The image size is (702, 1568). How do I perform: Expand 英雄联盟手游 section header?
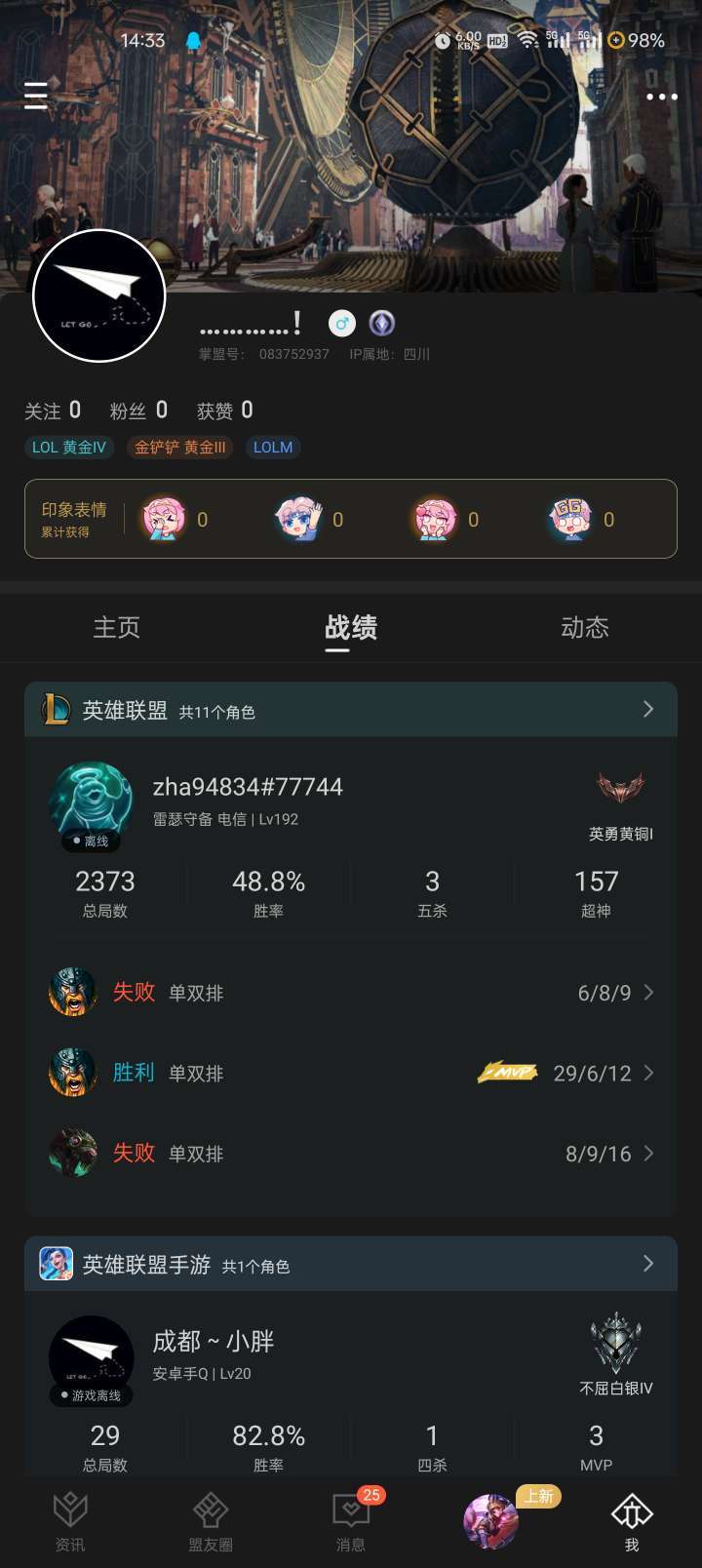(x=351, y=1264)
